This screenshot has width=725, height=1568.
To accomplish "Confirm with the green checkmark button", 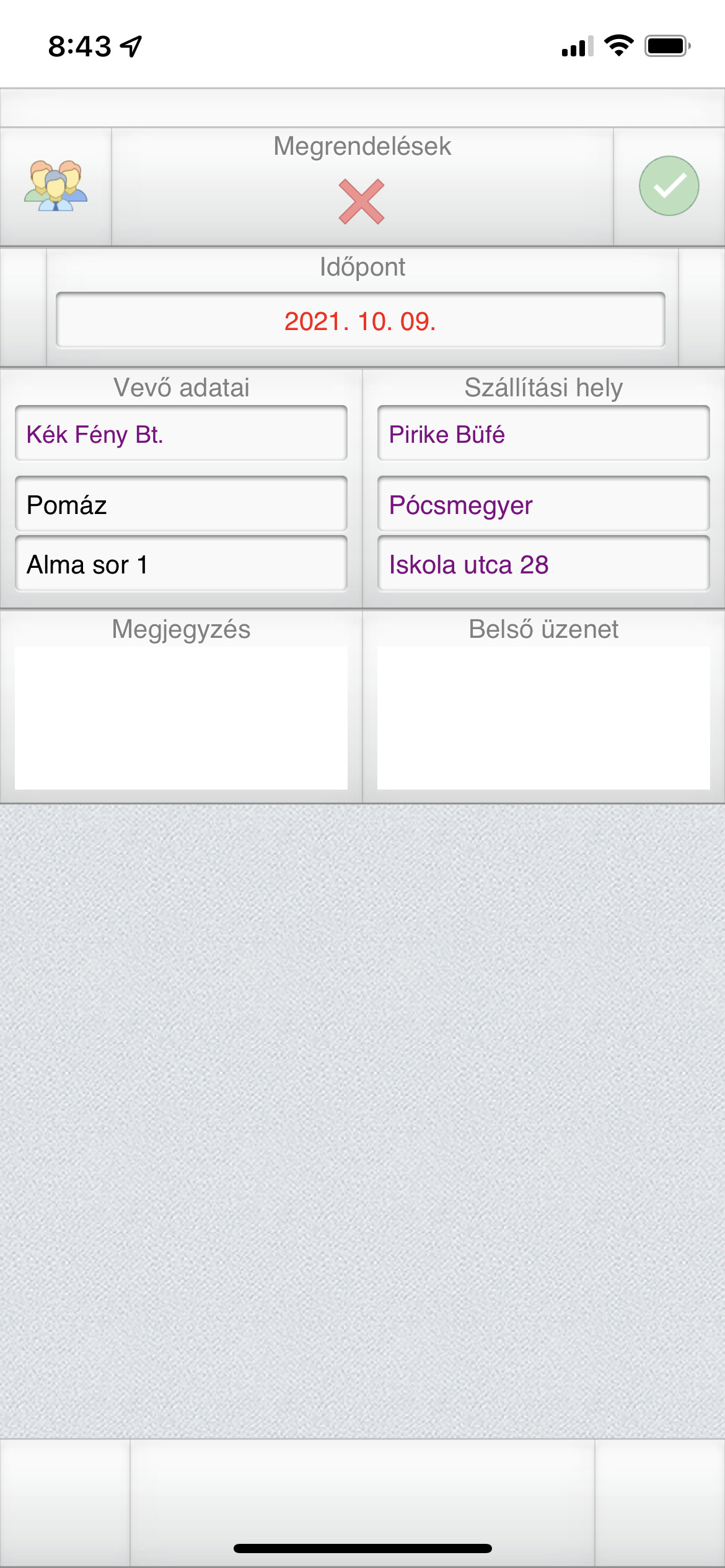I will tap(669, 186).
